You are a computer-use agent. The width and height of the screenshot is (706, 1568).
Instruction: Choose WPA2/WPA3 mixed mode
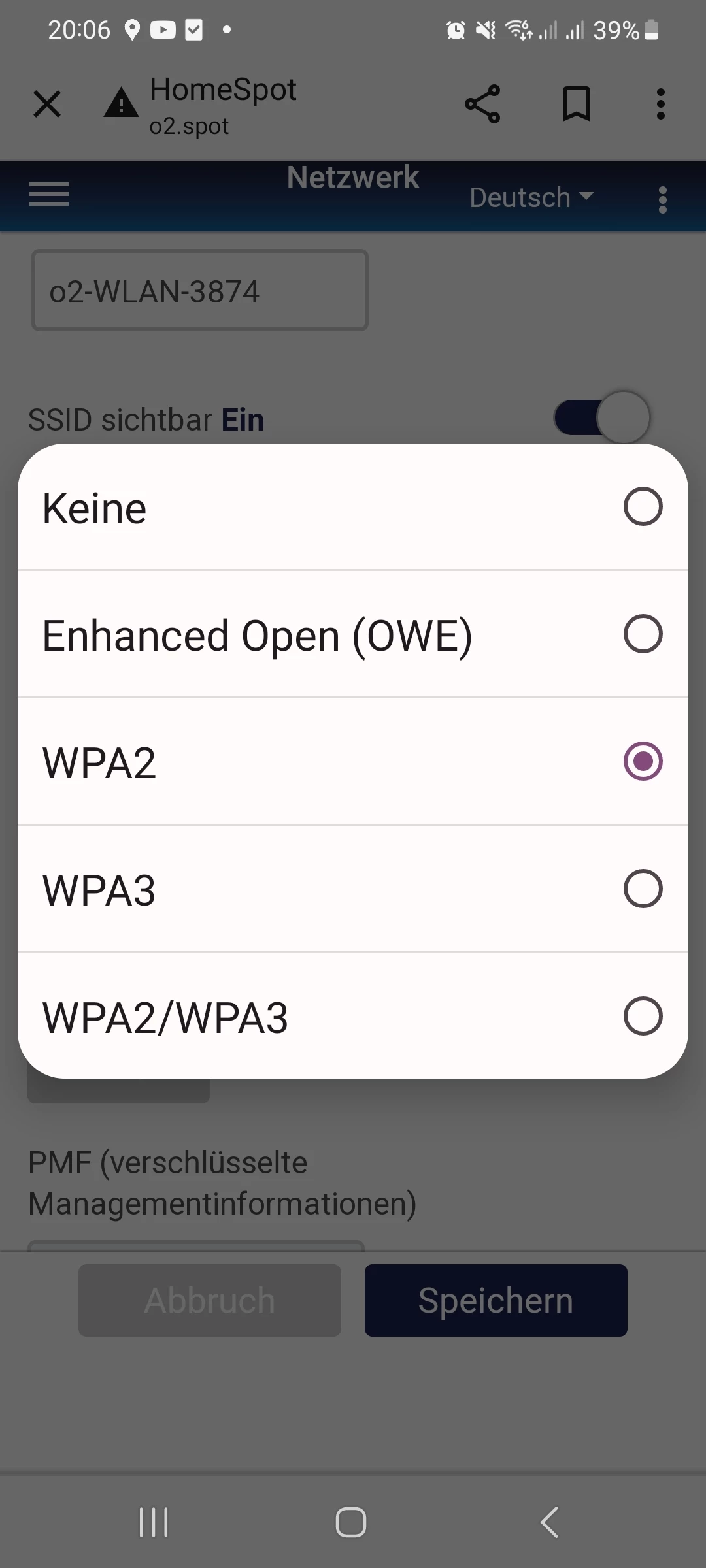click(x=353, y=1017)
